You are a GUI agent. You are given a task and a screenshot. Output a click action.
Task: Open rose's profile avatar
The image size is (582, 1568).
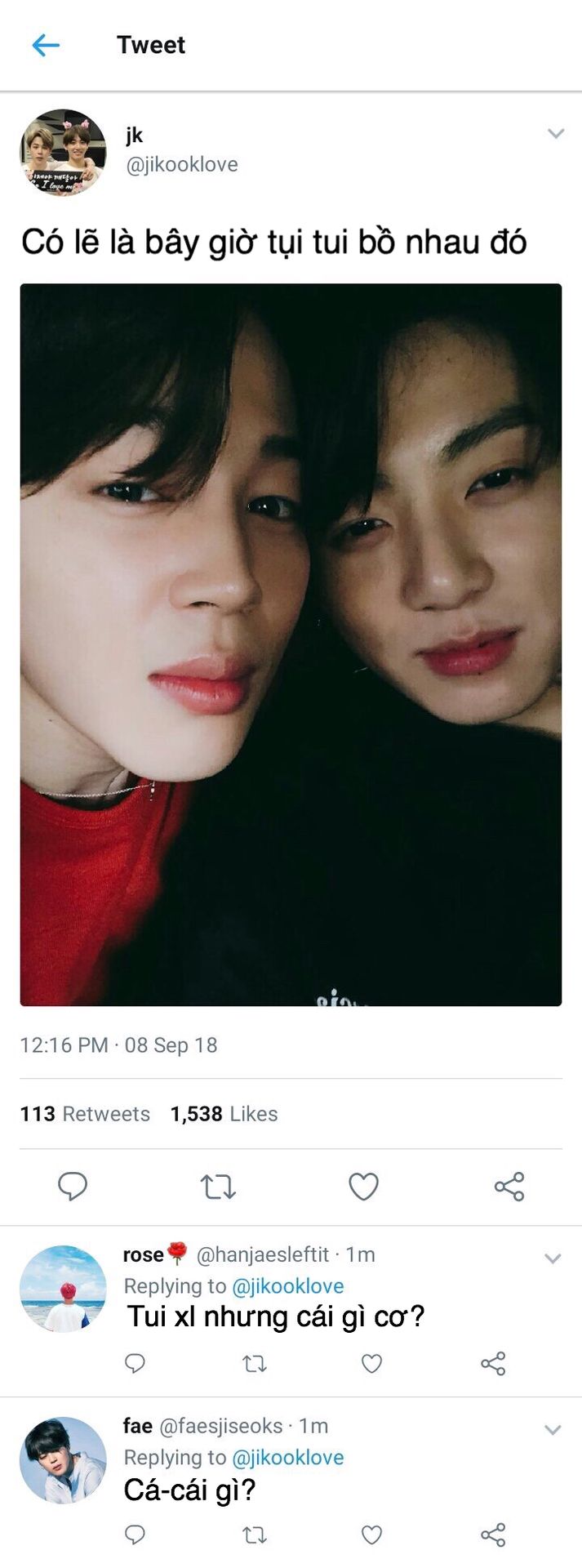pyautogui.click(x=63, y=1289)
